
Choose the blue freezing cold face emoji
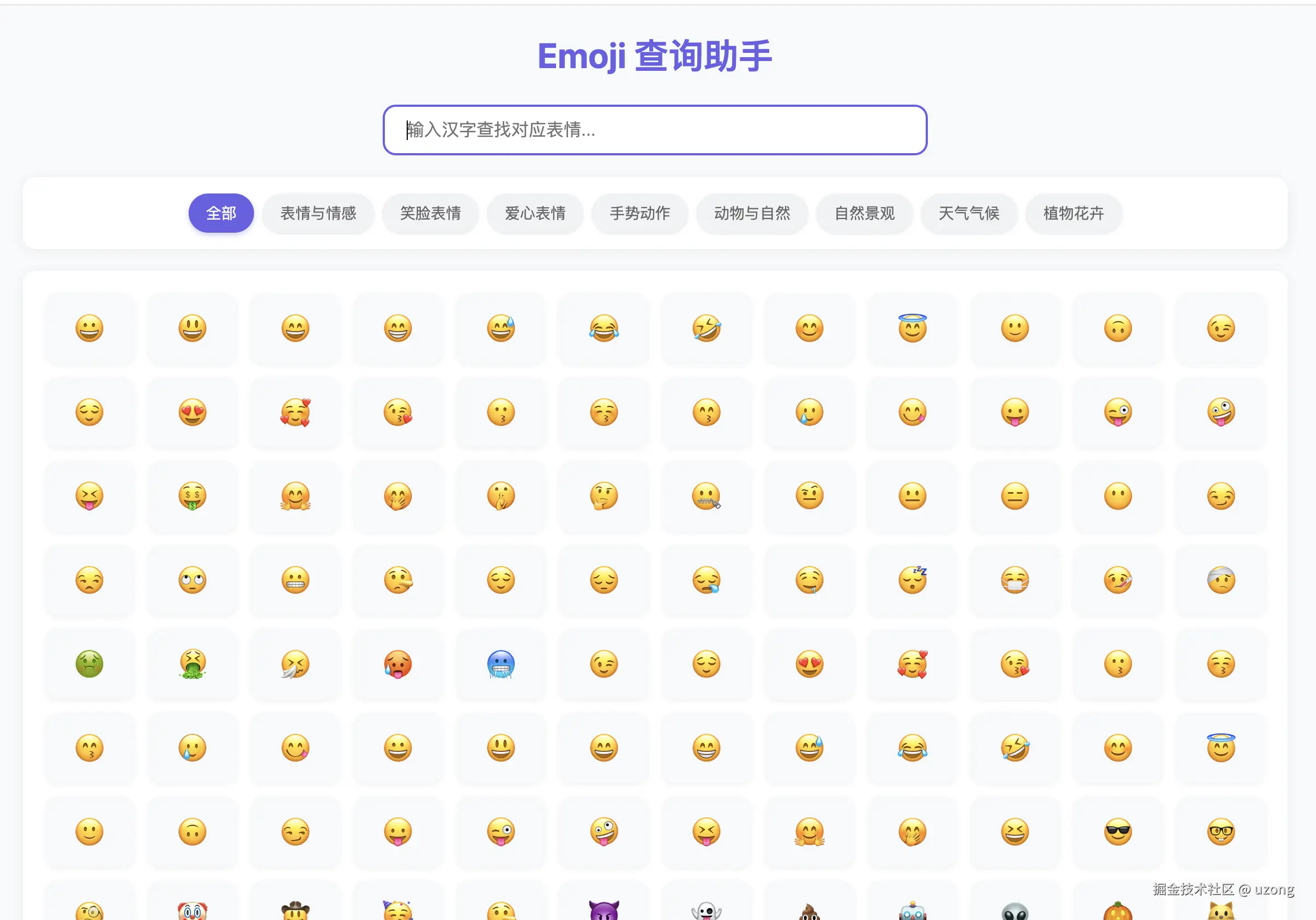pos(501,664)
